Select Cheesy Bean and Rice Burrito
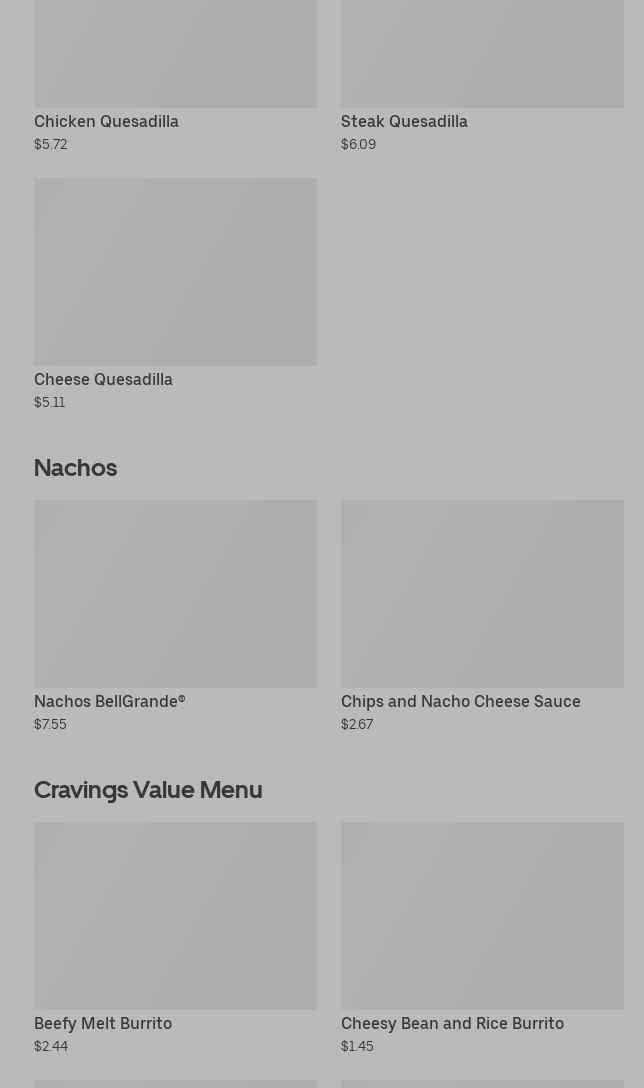 pyautogui.click(x=482, y=938)
